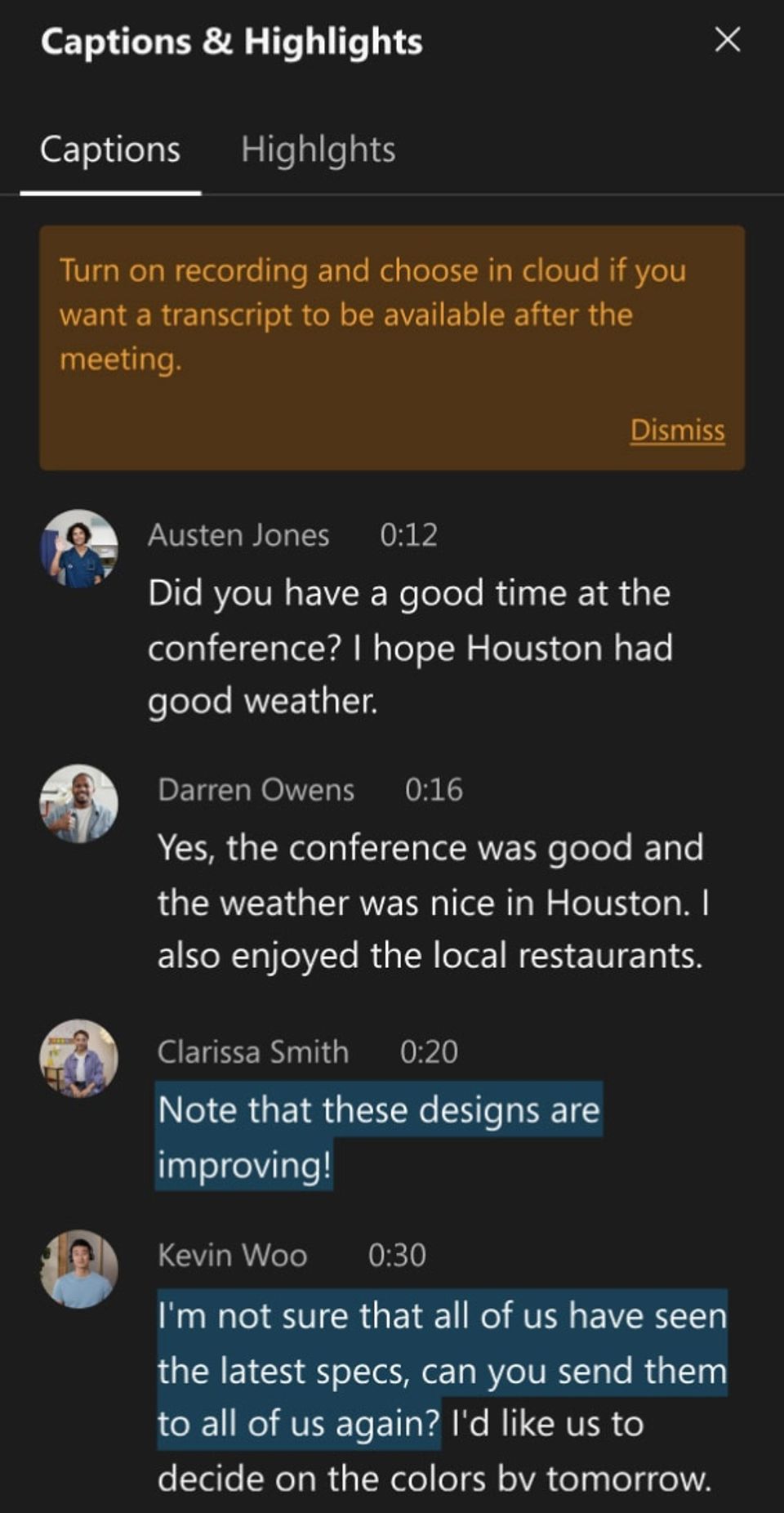Dismiss the recording transcript banner

677,430
